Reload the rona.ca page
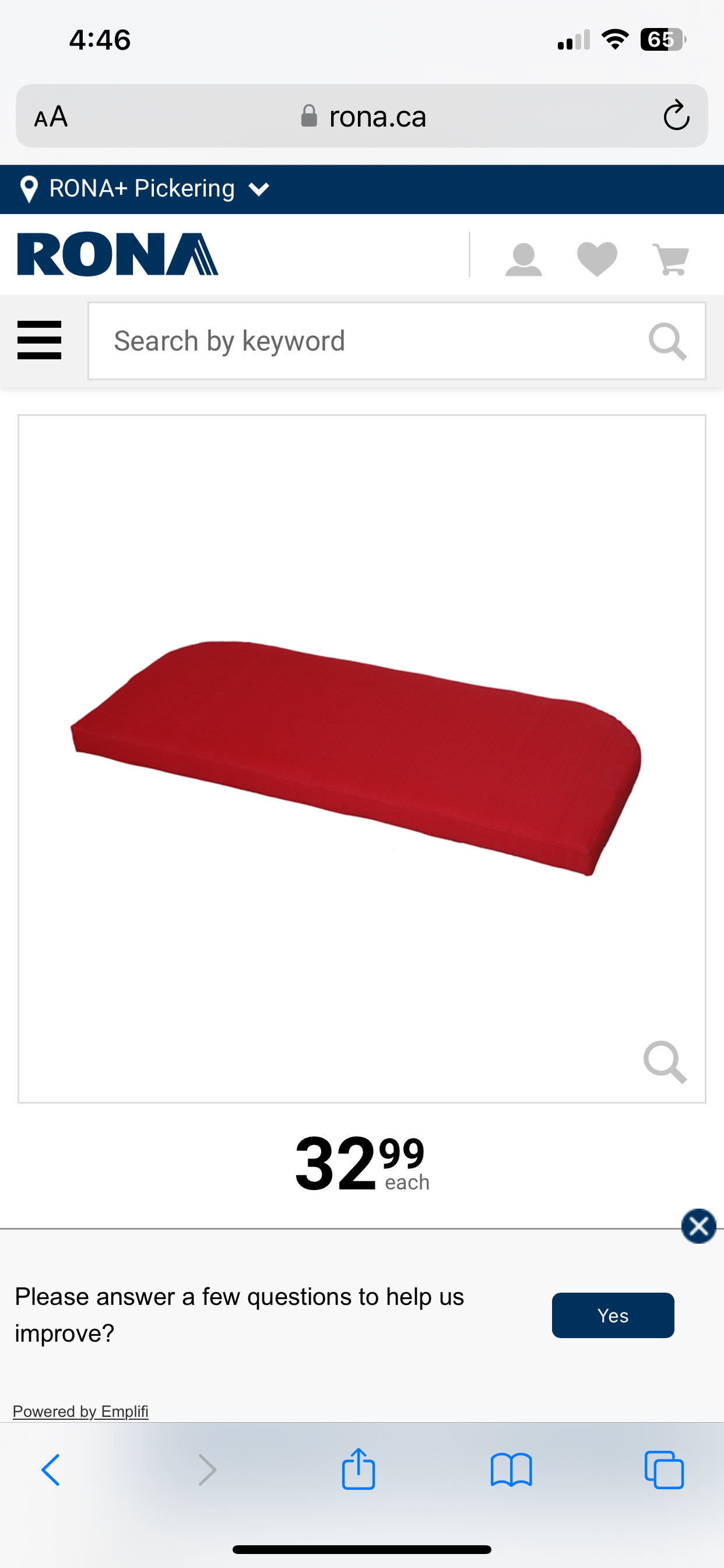This screenshot has height=1568, width=724. [x=676, y=116]
